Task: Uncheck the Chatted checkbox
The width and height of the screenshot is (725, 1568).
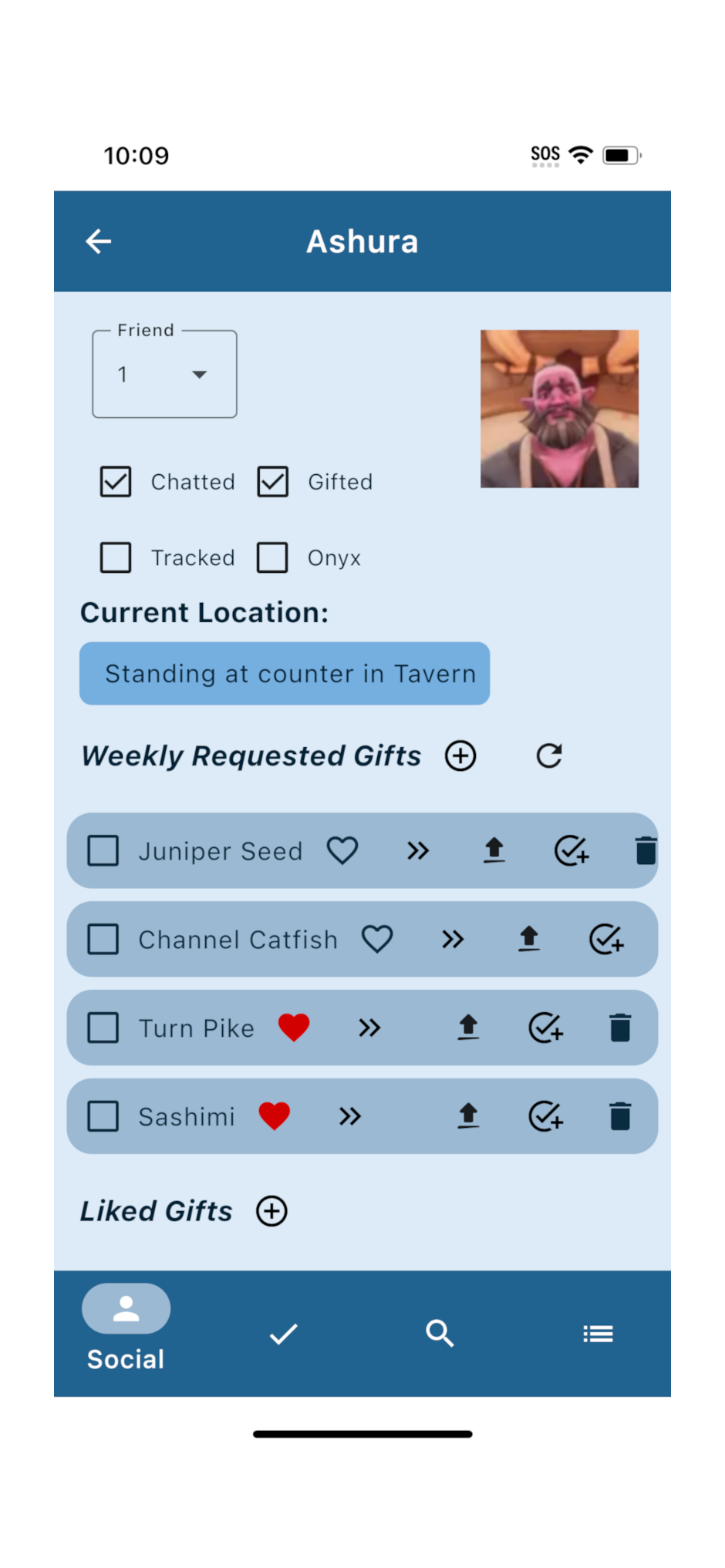Action: tap(116, 482)
